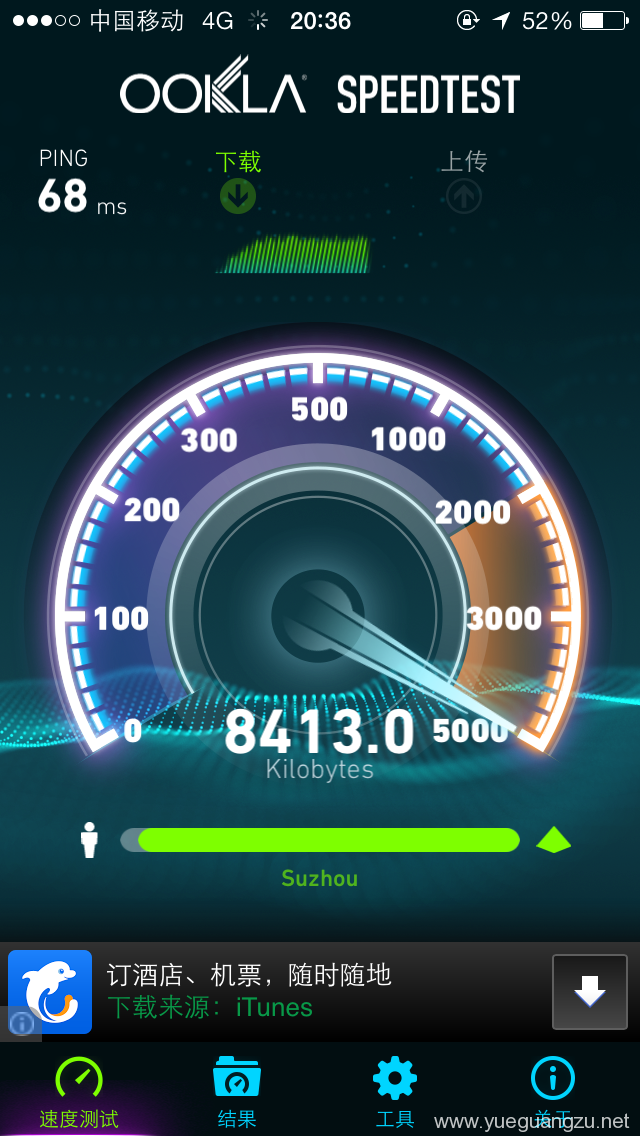
Task: Open the about info tab
Action: 552,1091
